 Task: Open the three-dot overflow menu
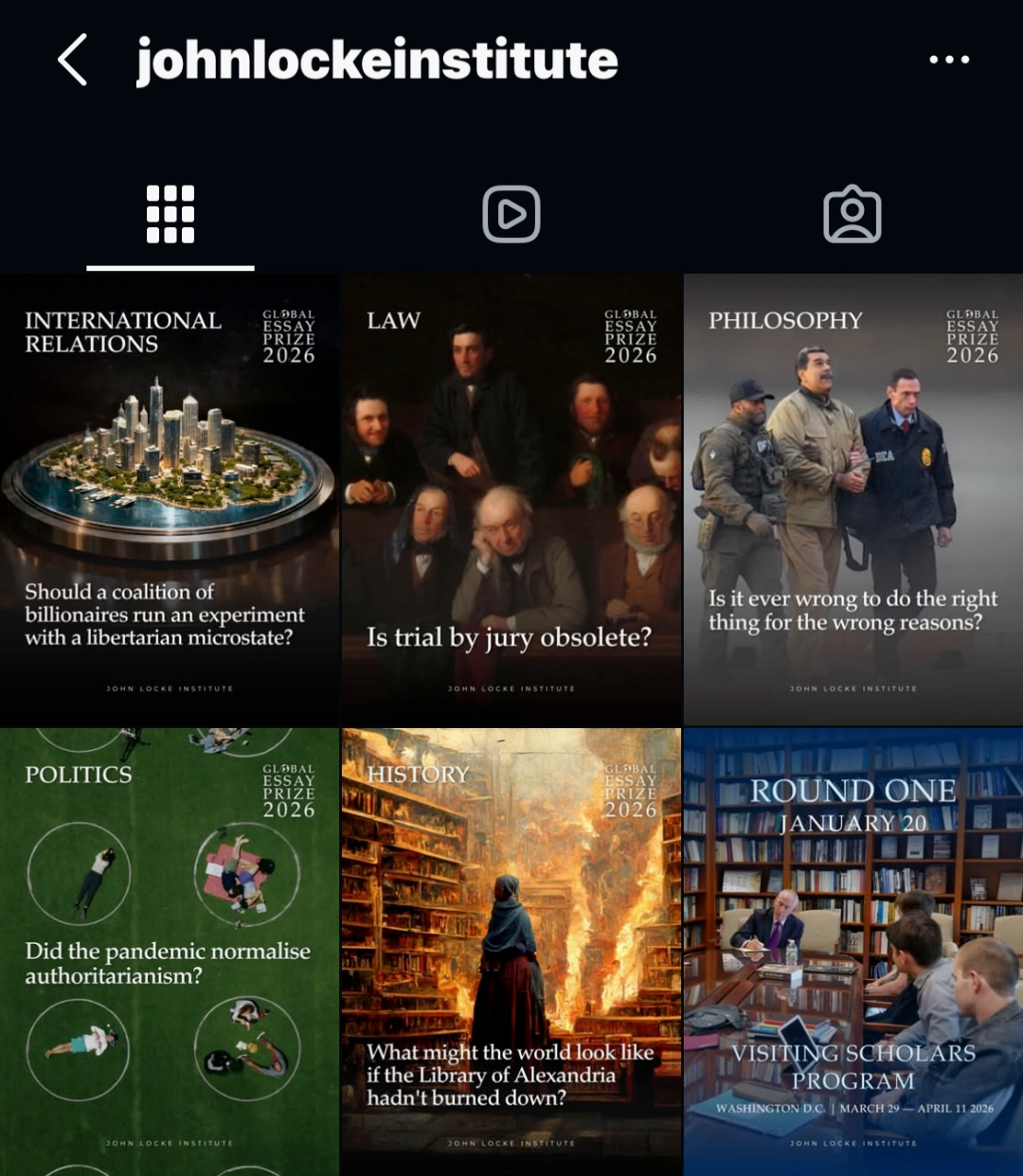click(x=948, y=60)
